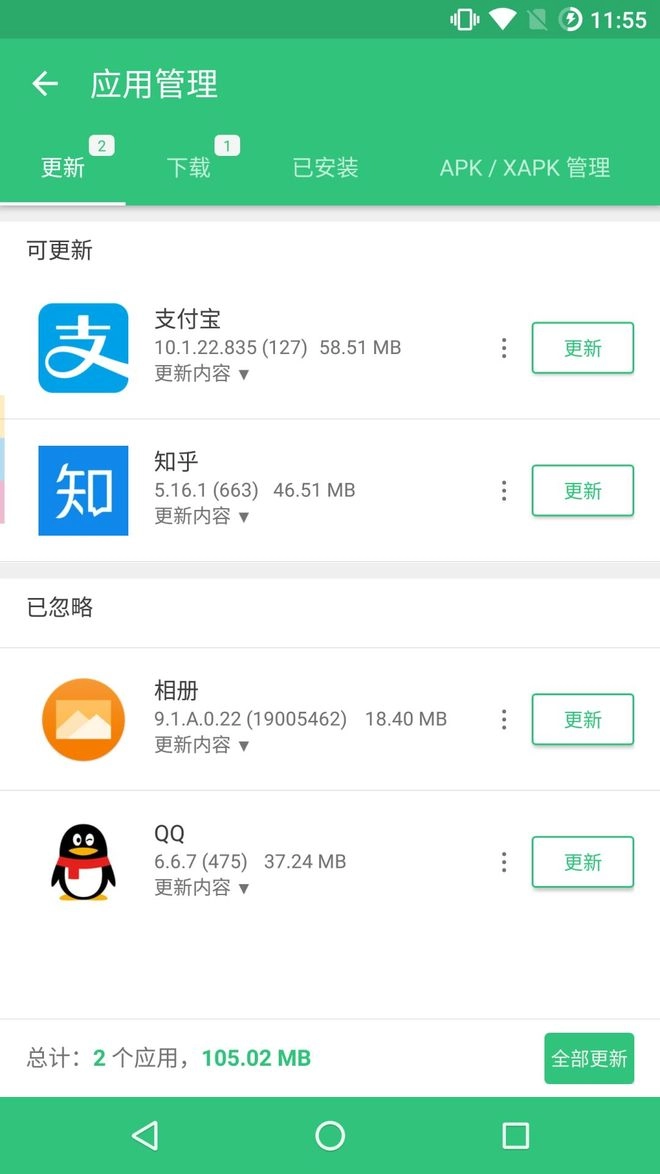Go back from 应用管理 screen
The width and height of the screenshot is (660, 1174).
45,84
